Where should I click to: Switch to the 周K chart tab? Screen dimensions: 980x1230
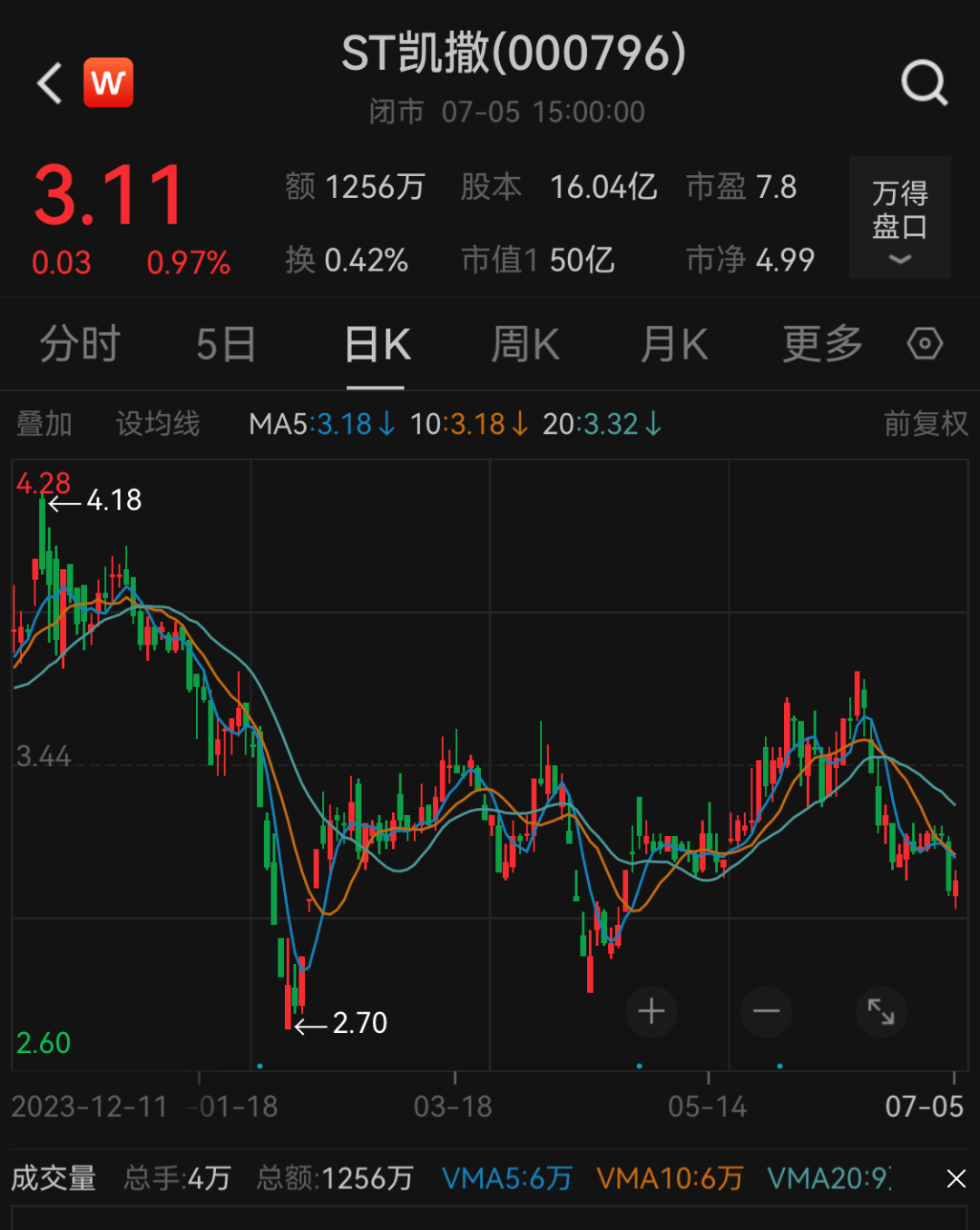tap(524, 345)
